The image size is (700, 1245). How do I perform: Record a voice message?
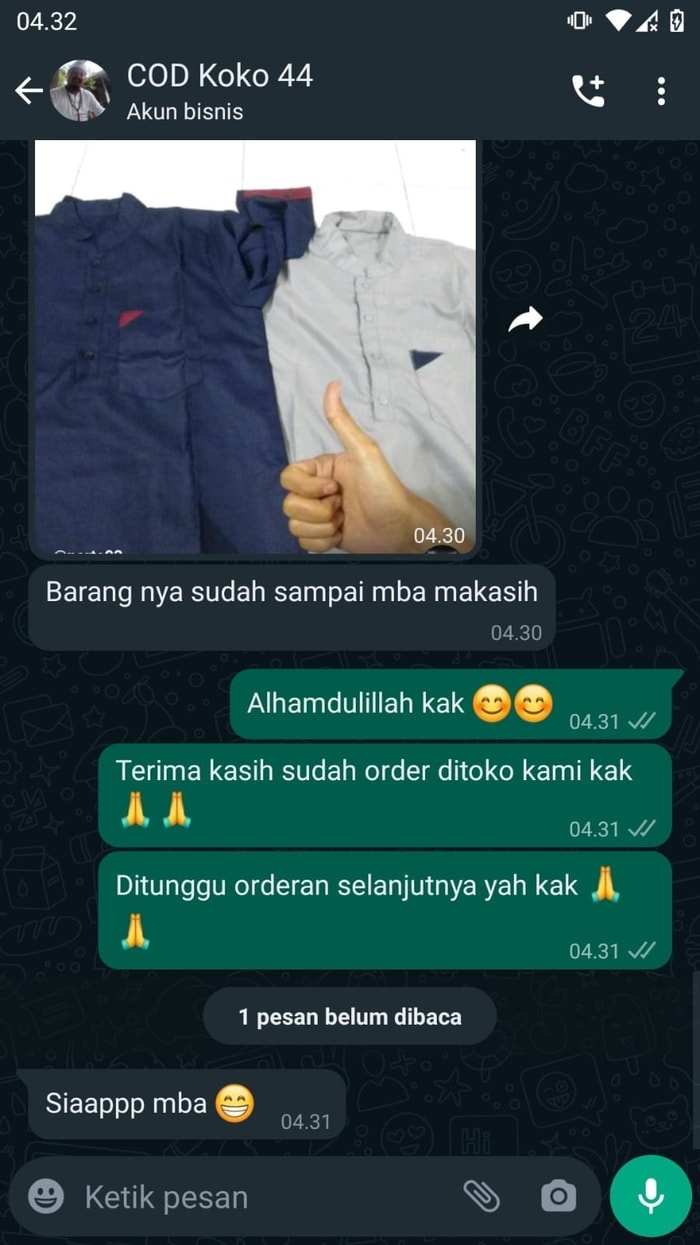tap(651, 1196)
